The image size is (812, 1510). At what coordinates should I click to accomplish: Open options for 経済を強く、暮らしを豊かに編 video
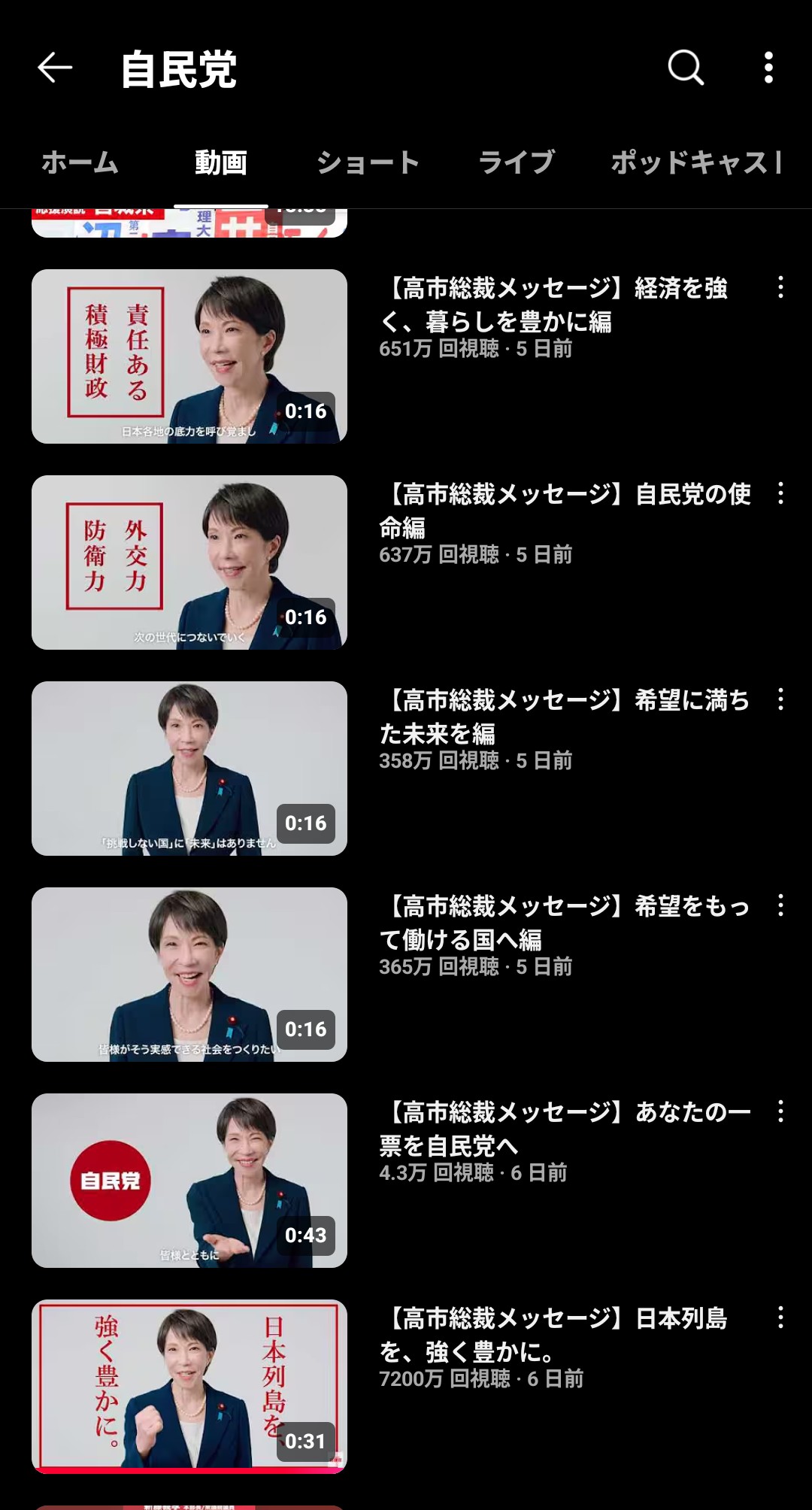click(780, 287)
